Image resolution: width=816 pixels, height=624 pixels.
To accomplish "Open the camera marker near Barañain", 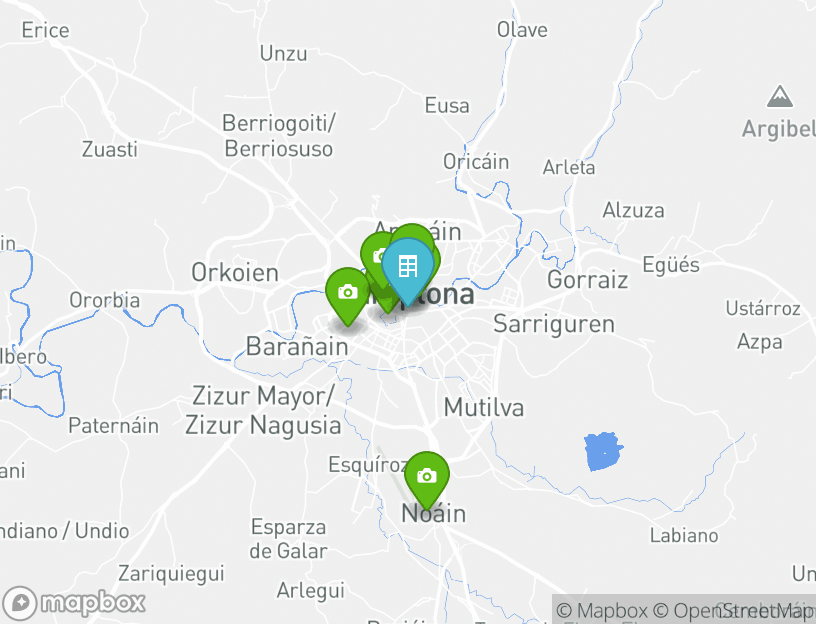I will coord(347,292).
